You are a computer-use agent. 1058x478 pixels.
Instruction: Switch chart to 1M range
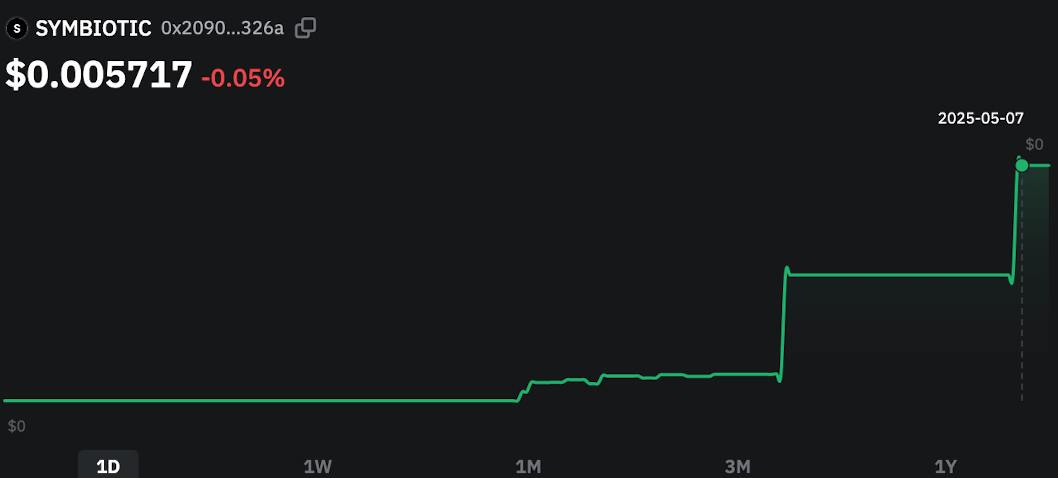click(528, 466)
